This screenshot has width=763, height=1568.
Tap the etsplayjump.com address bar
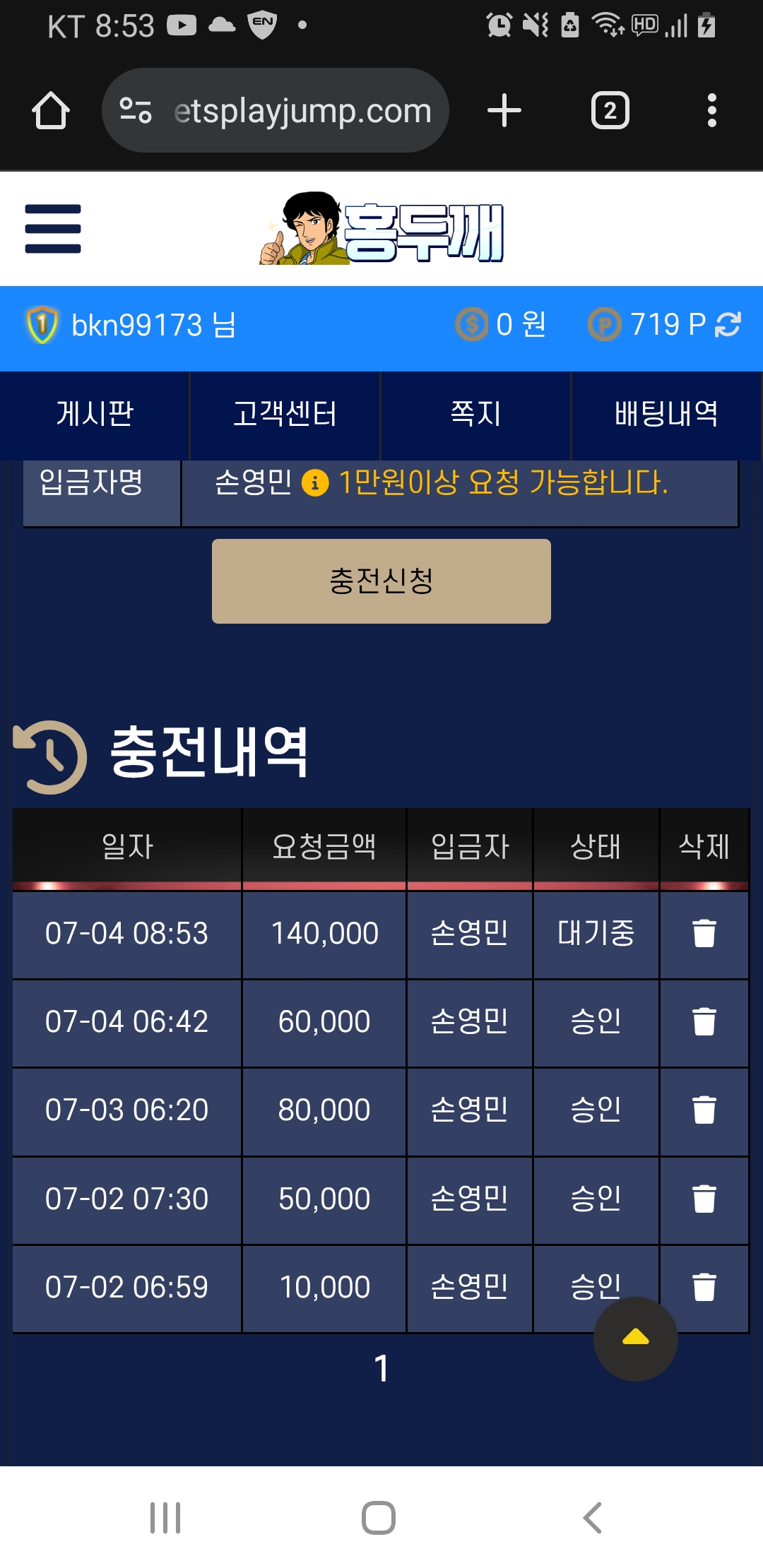[302, 111]
